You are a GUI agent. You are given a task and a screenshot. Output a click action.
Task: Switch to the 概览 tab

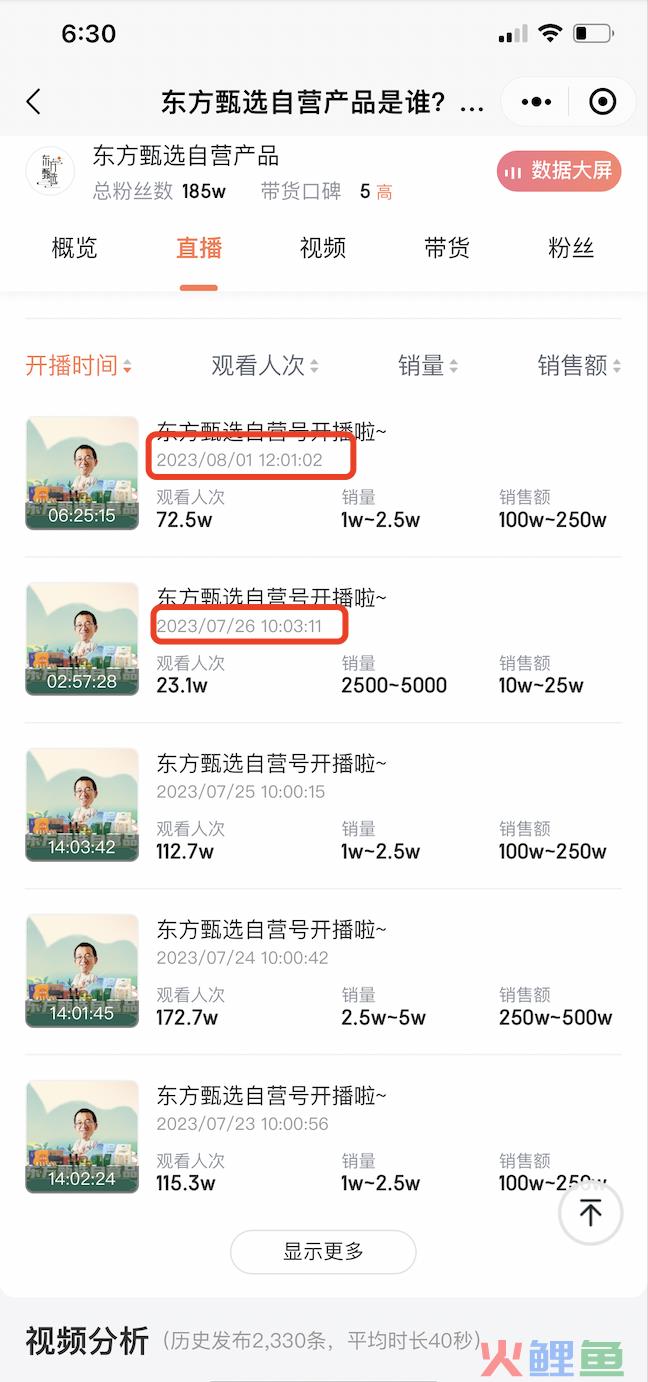click(x=75, y=249)
